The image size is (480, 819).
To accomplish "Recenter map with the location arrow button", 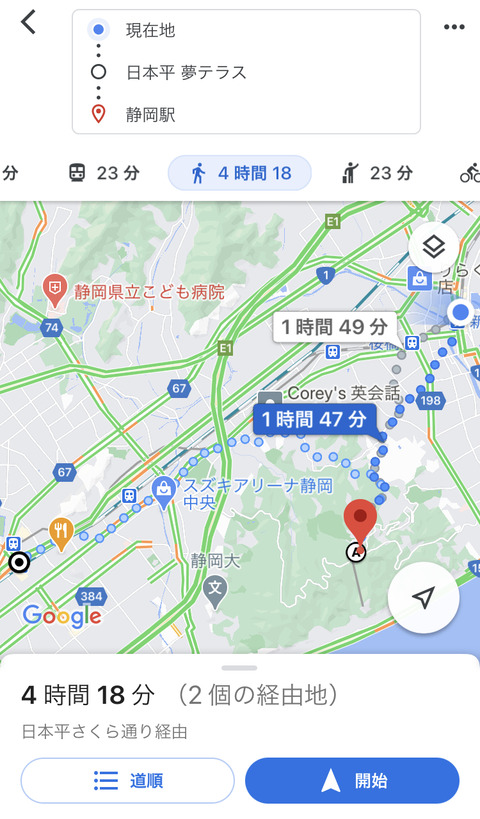I will tap(424, 598).
